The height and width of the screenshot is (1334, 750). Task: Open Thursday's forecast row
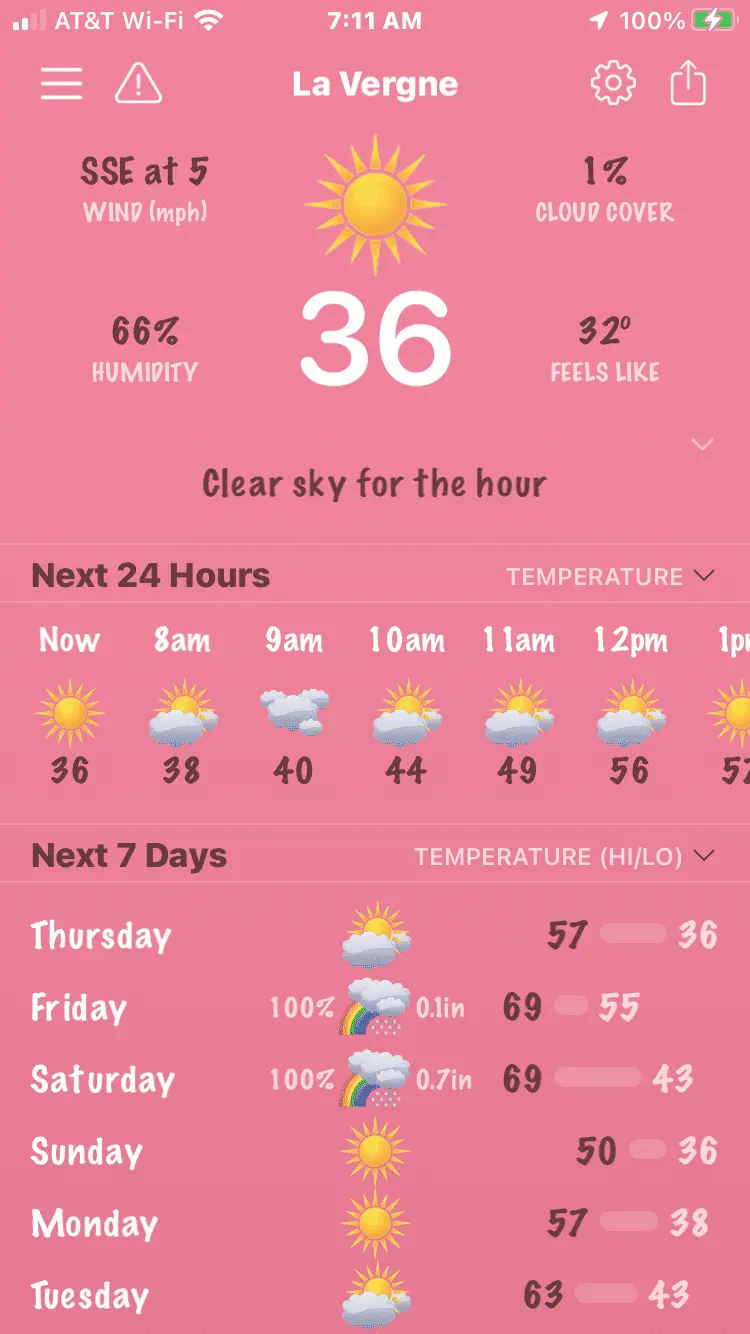coord(375,936)
